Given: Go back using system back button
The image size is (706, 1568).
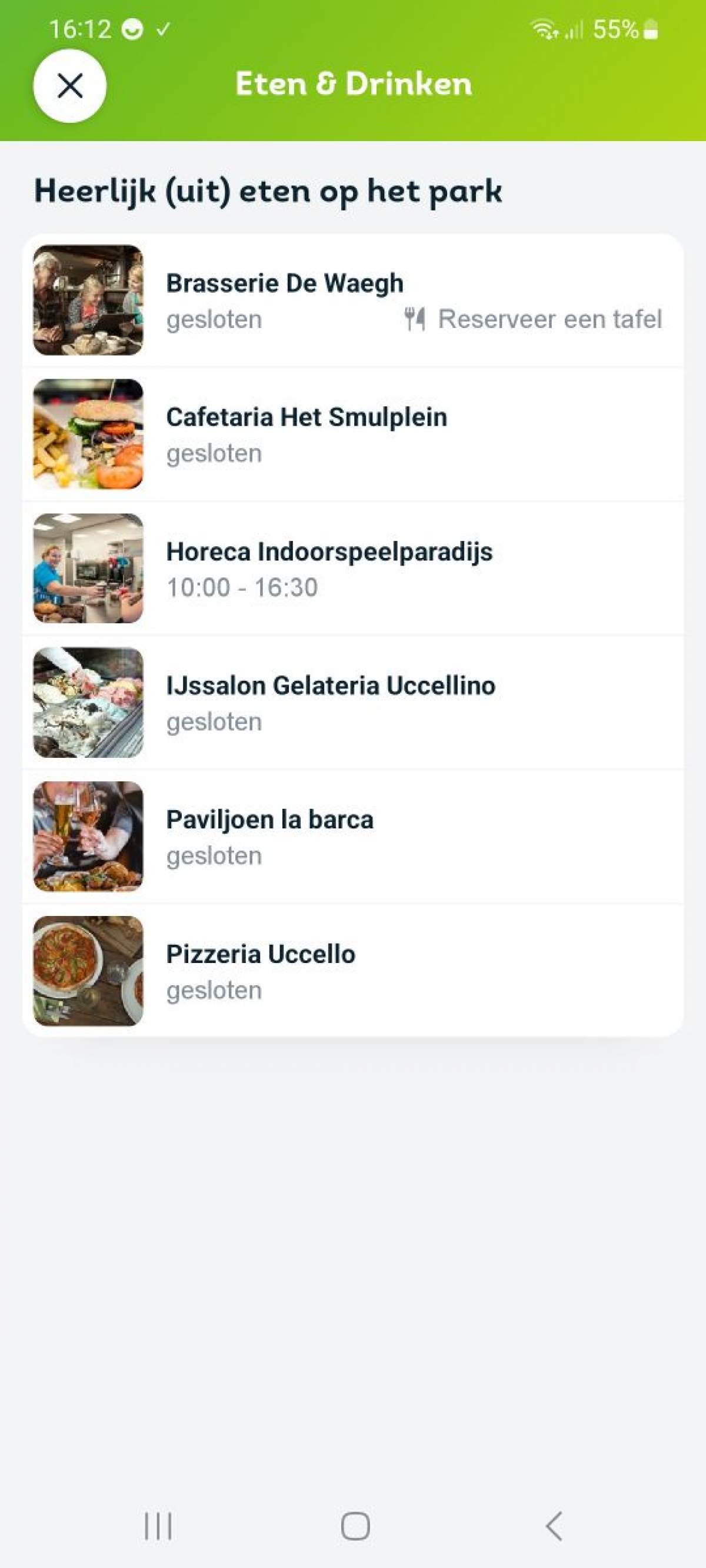Looking at the screenshot, I should pos(553,1526).
